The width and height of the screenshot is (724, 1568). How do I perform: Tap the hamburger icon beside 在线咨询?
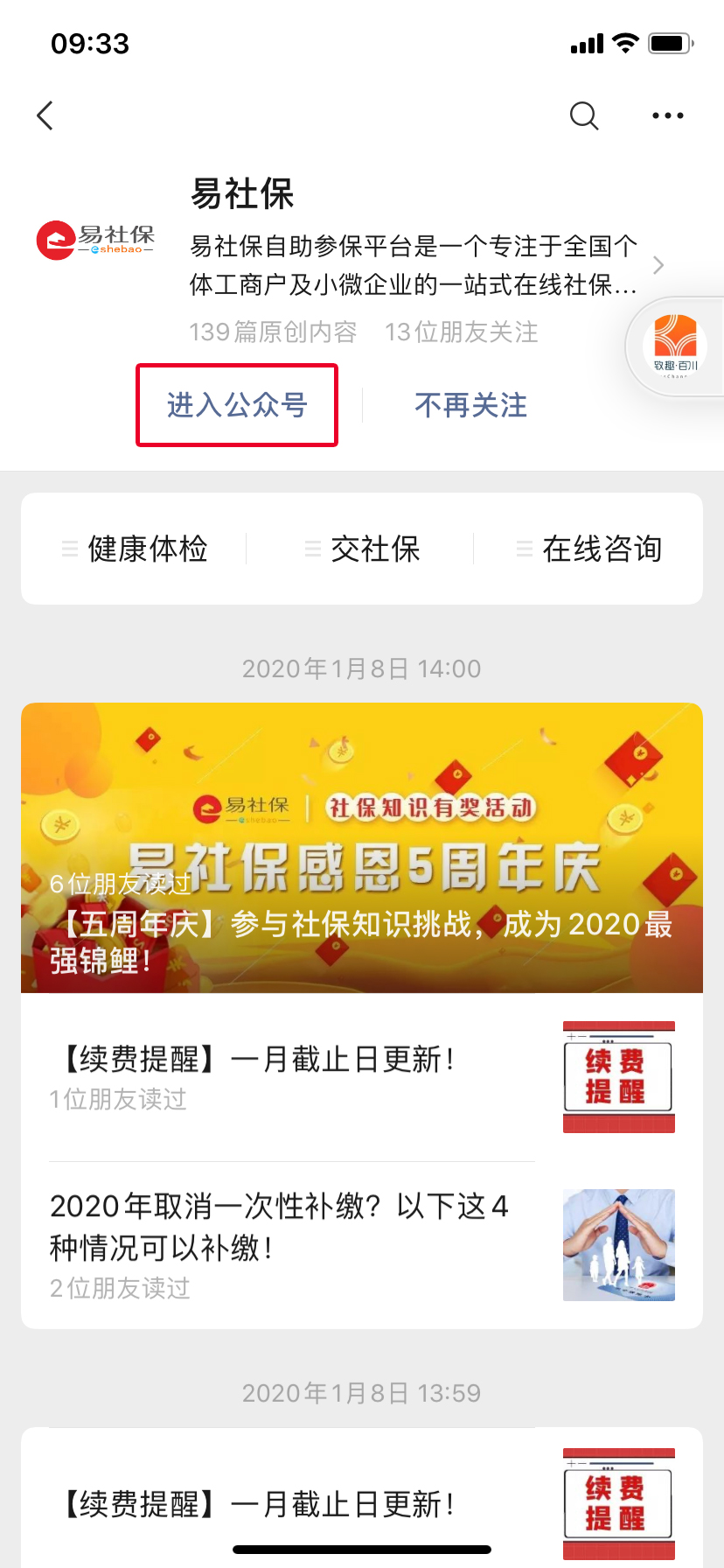click(525, 549)
